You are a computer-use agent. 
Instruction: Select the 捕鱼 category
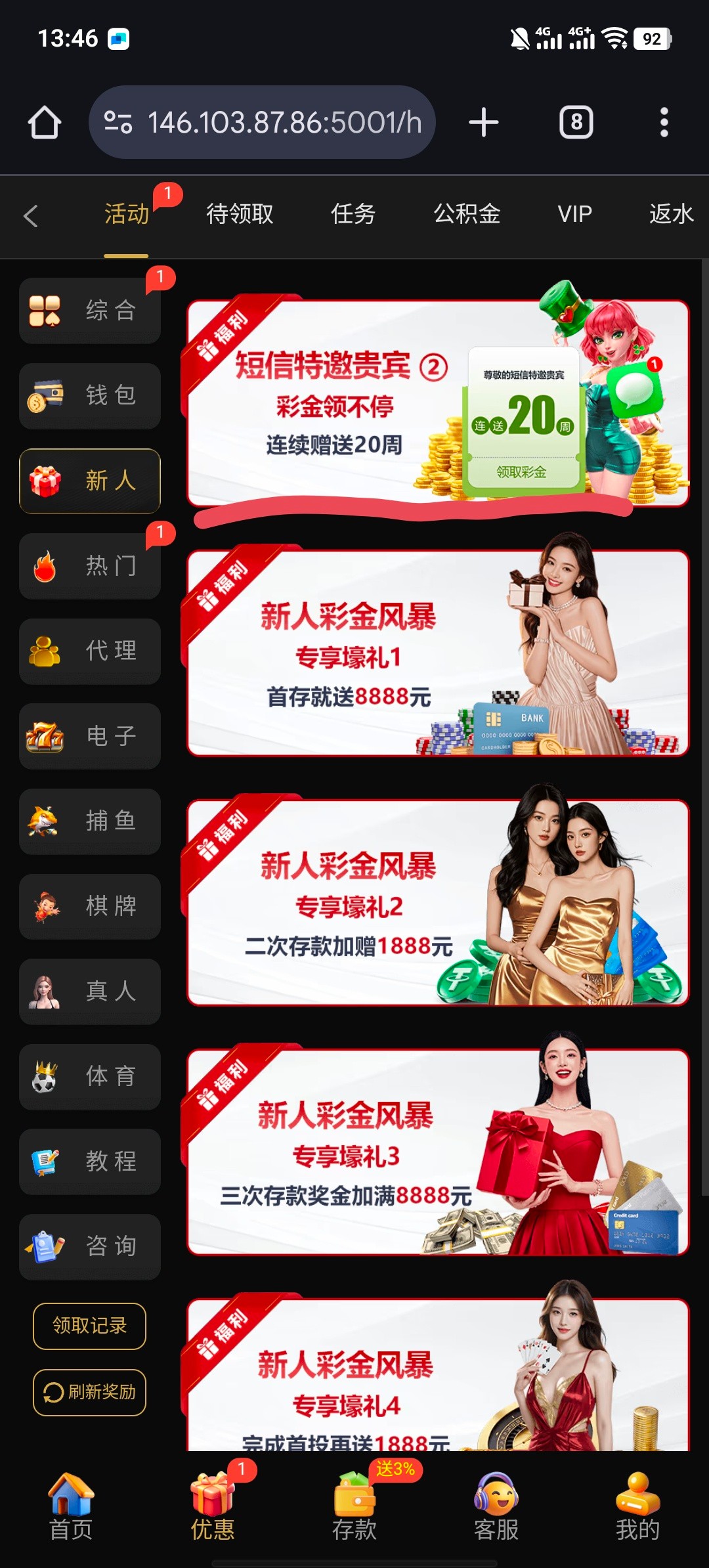(90, 821)
